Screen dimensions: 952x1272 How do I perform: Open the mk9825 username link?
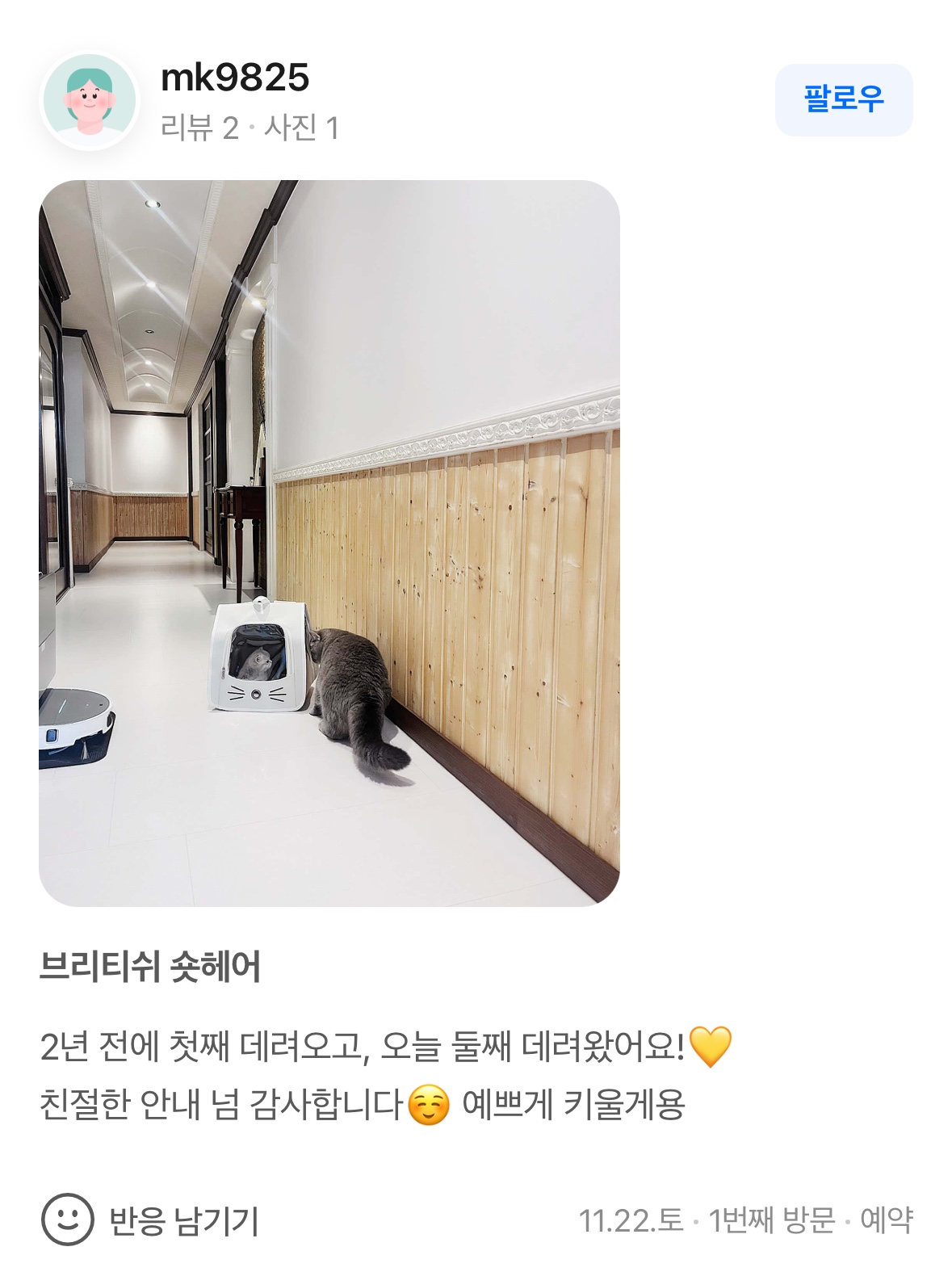click(x=235, y=78)
